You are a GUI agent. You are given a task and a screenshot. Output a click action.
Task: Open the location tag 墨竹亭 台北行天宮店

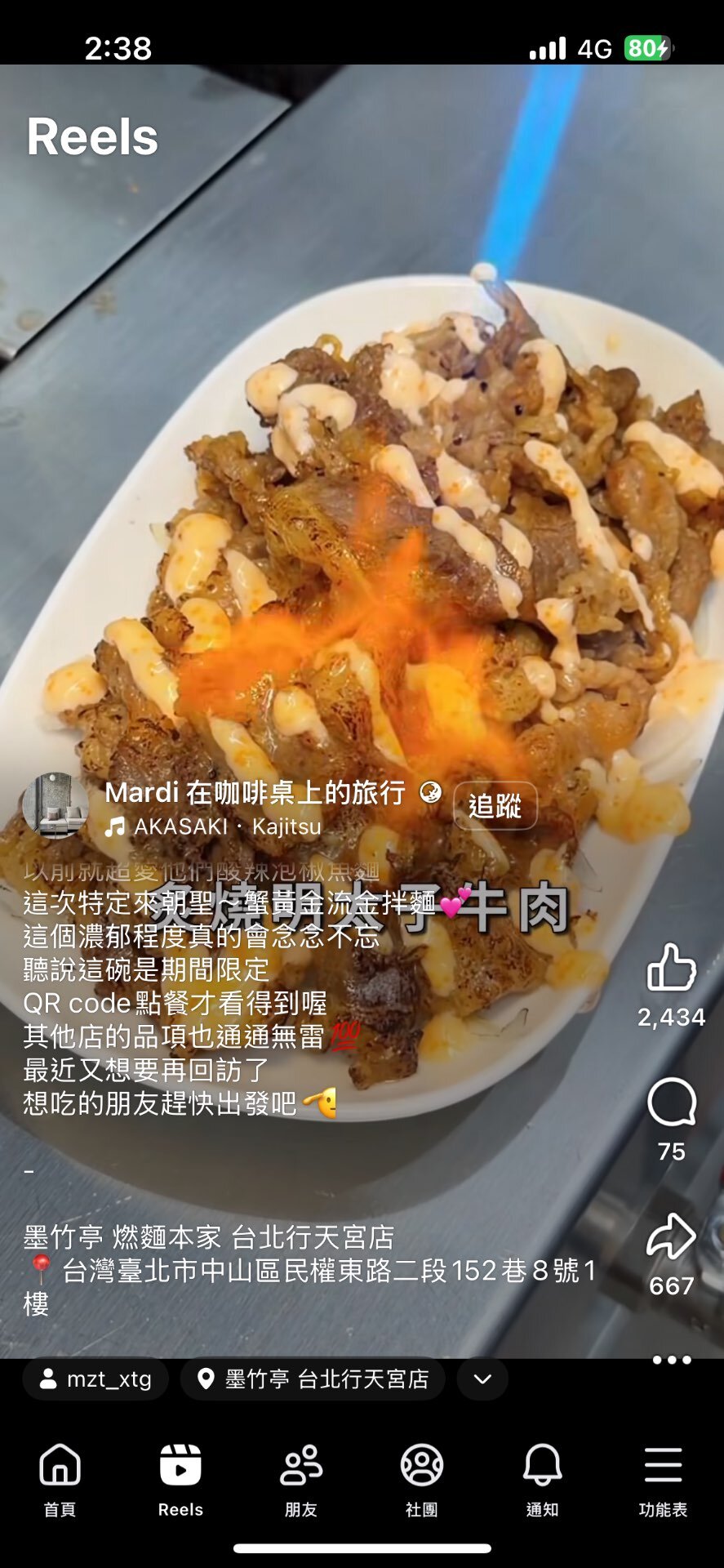(313, 1379)
